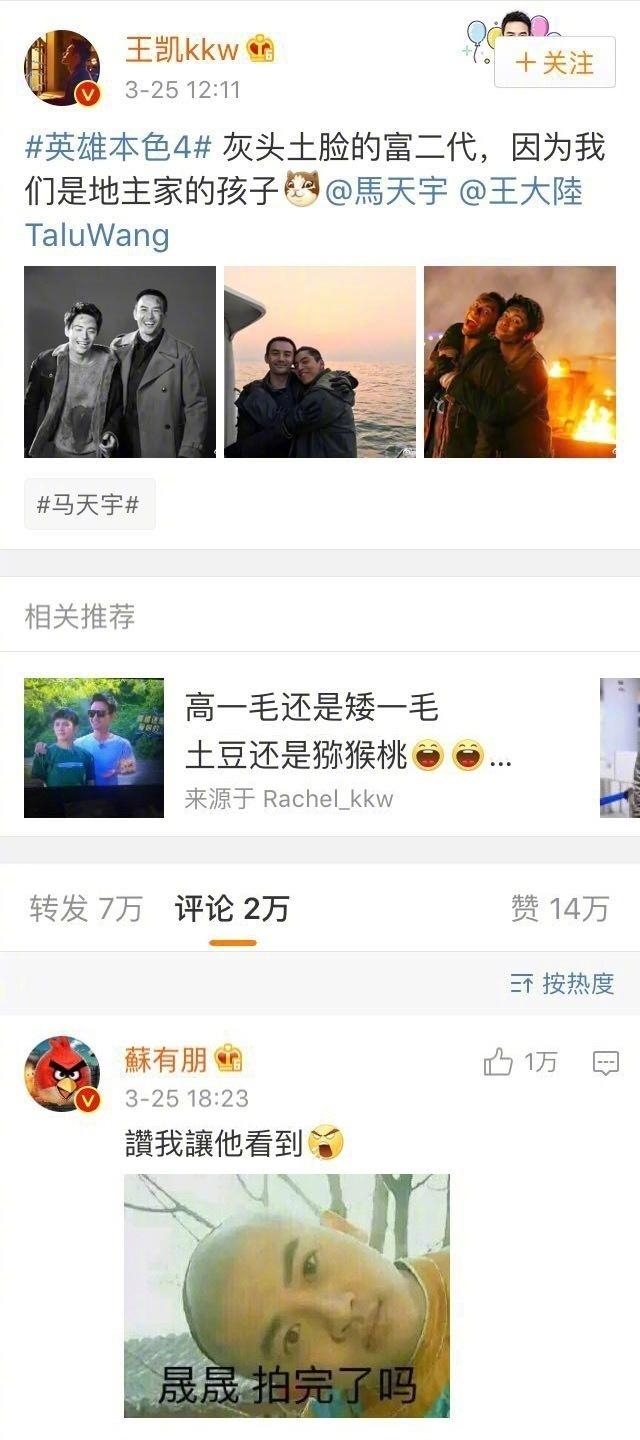This screenshot has width=640, height=1440.
Task: Open the #英雄本色4# hashtag link
Action: tap(118, 148)
